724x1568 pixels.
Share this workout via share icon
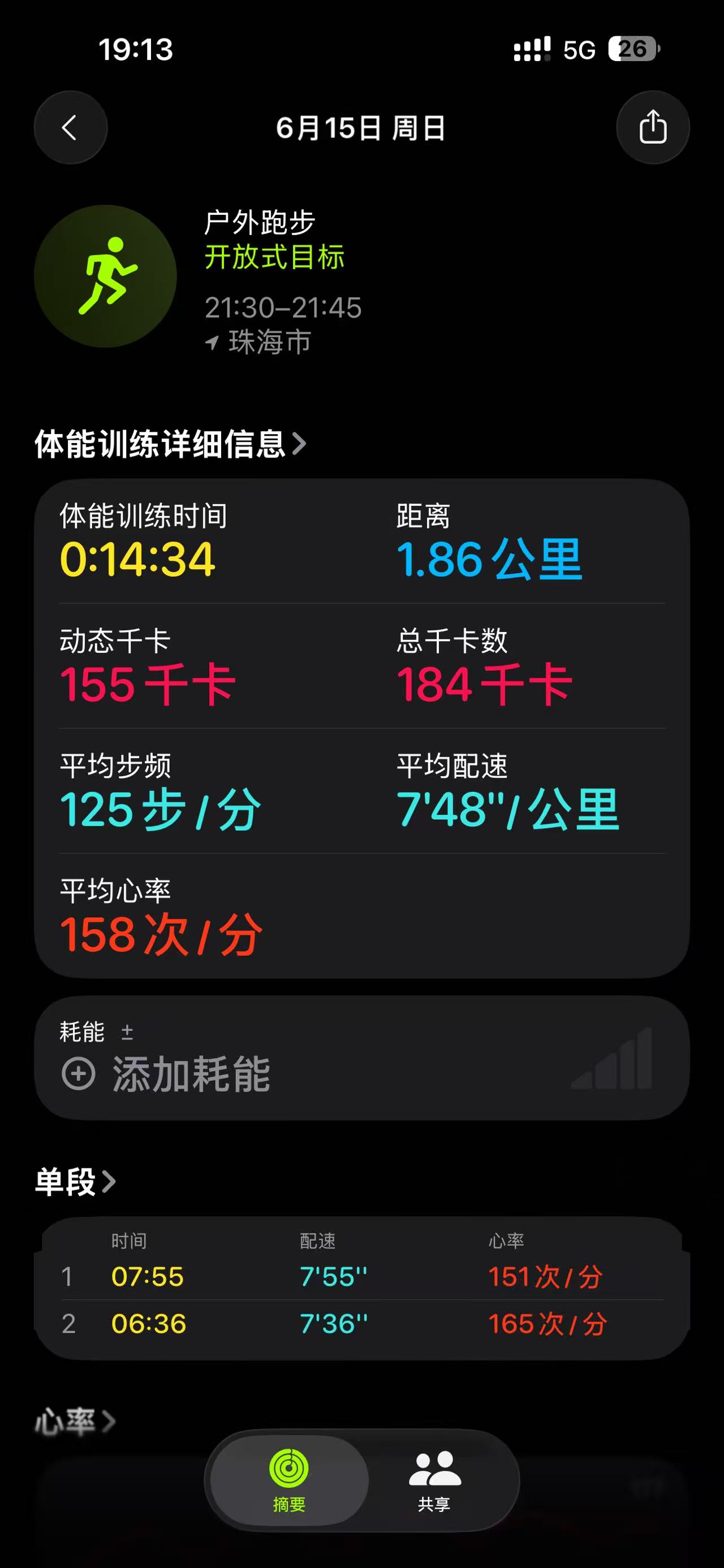pos(652,128)
